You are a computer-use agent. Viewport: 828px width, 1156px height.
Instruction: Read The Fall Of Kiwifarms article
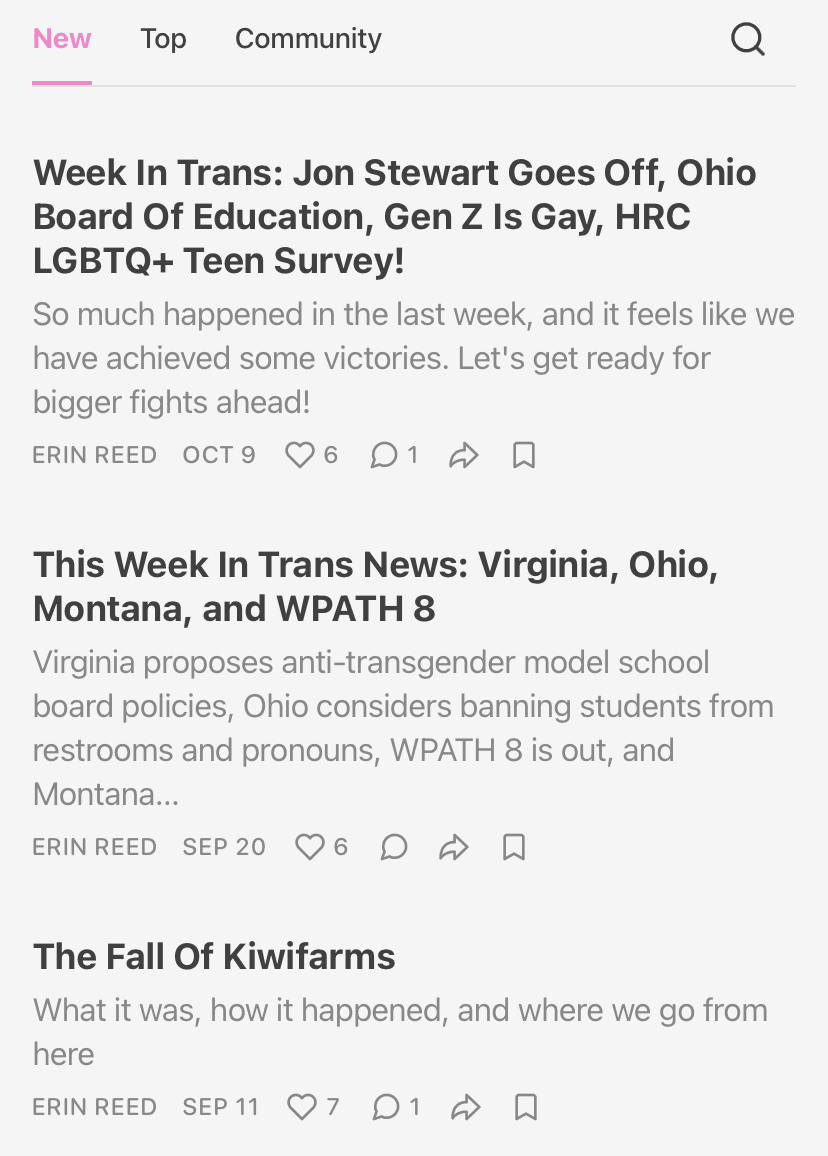pyautogui.click(x=214, y=957)
